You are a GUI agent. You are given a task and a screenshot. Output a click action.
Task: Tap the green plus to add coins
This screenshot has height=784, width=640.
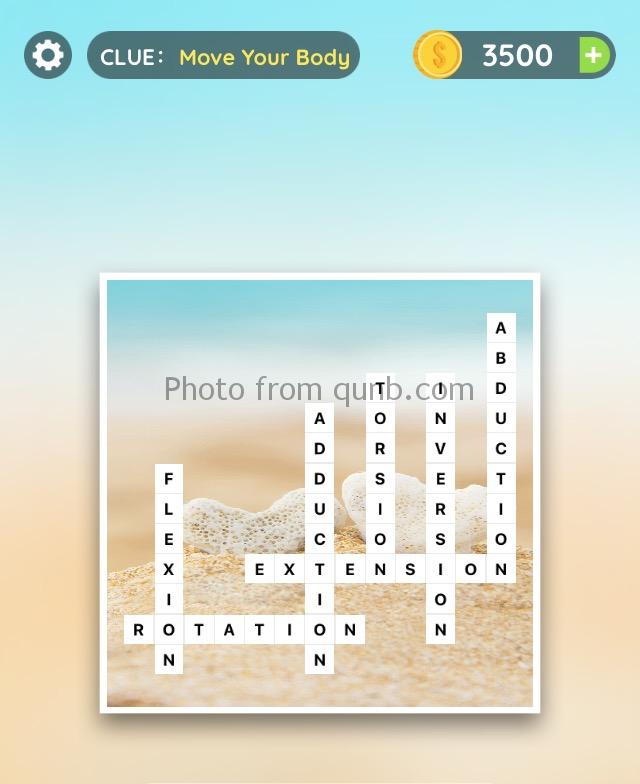[593, 55]
